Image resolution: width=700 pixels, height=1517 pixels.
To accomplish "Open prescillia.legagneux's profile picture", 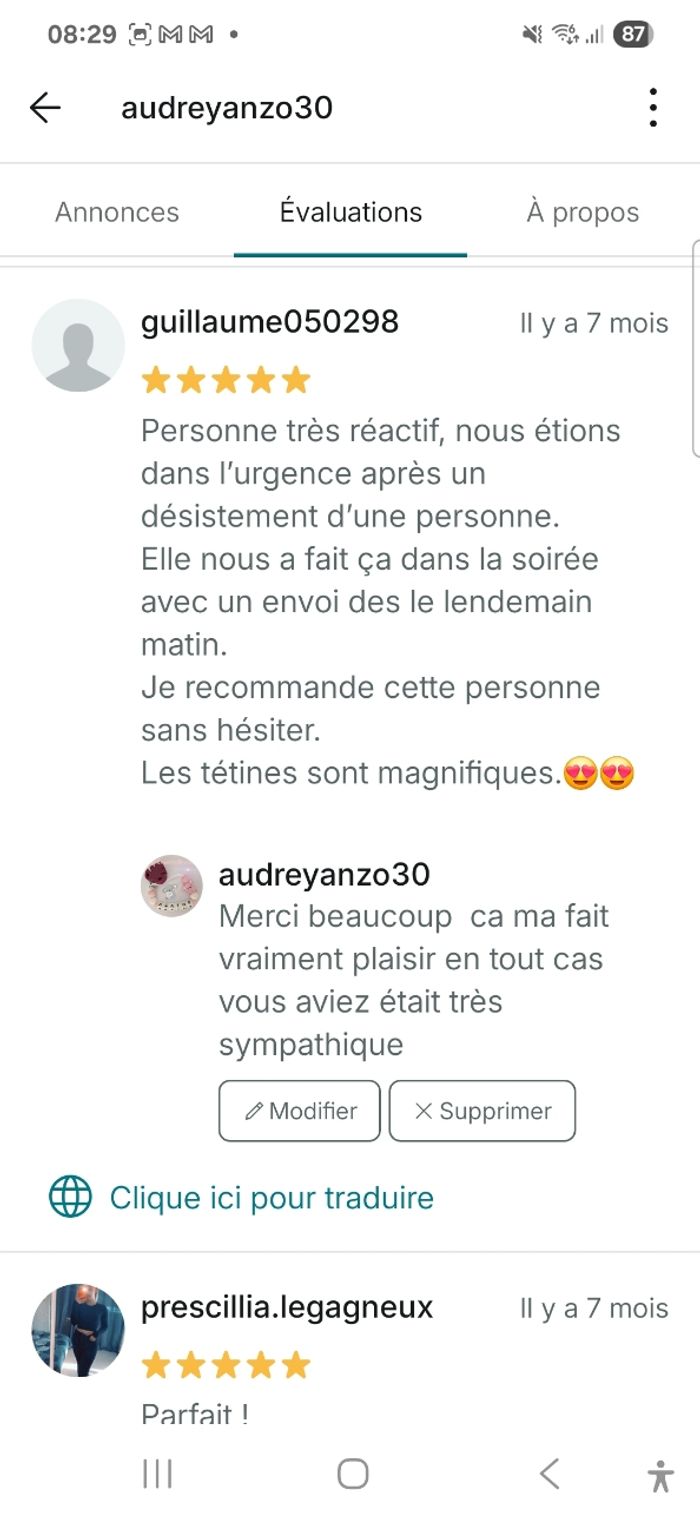I will pos(78,1330).
